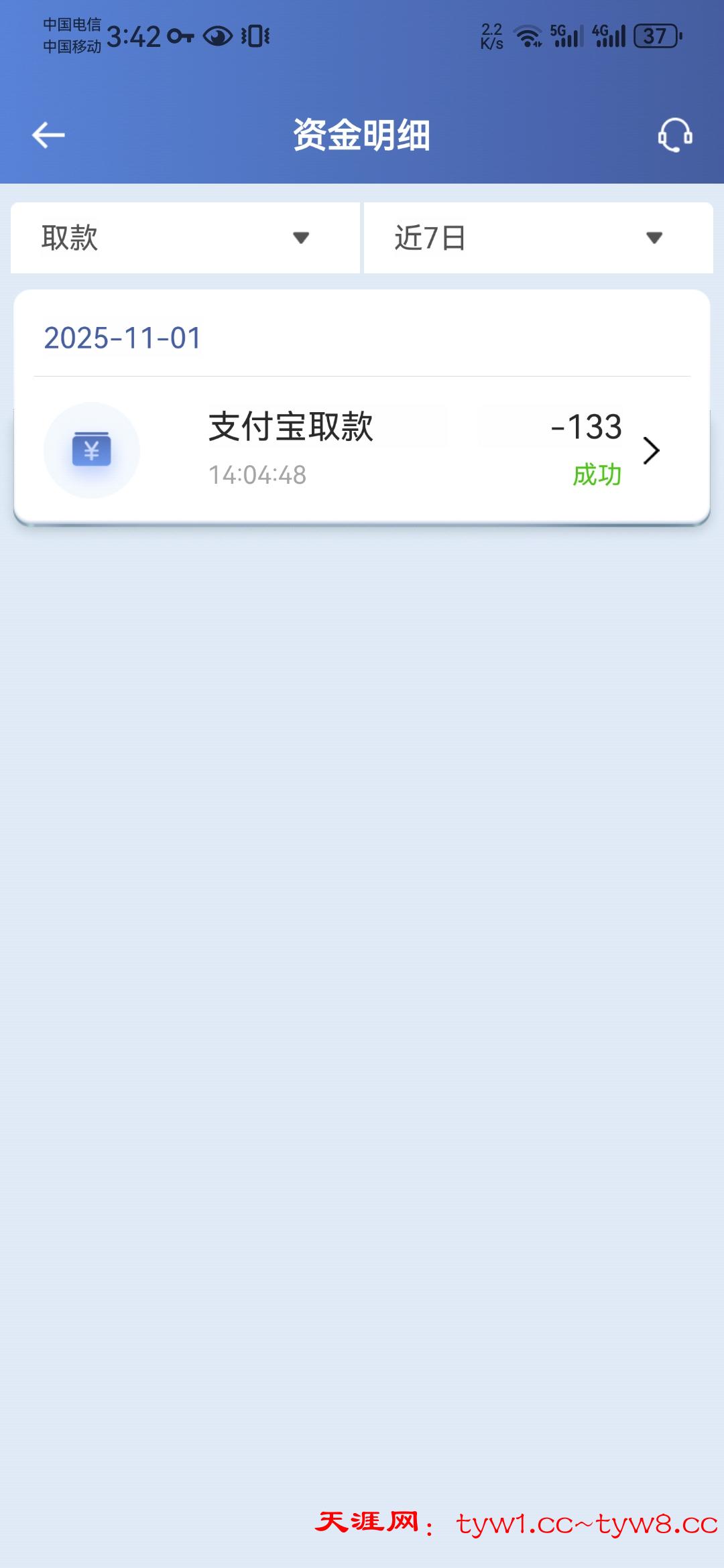Expand the 取款 transaction type dropdown
724x1568 pixels.
pos(185,238)
